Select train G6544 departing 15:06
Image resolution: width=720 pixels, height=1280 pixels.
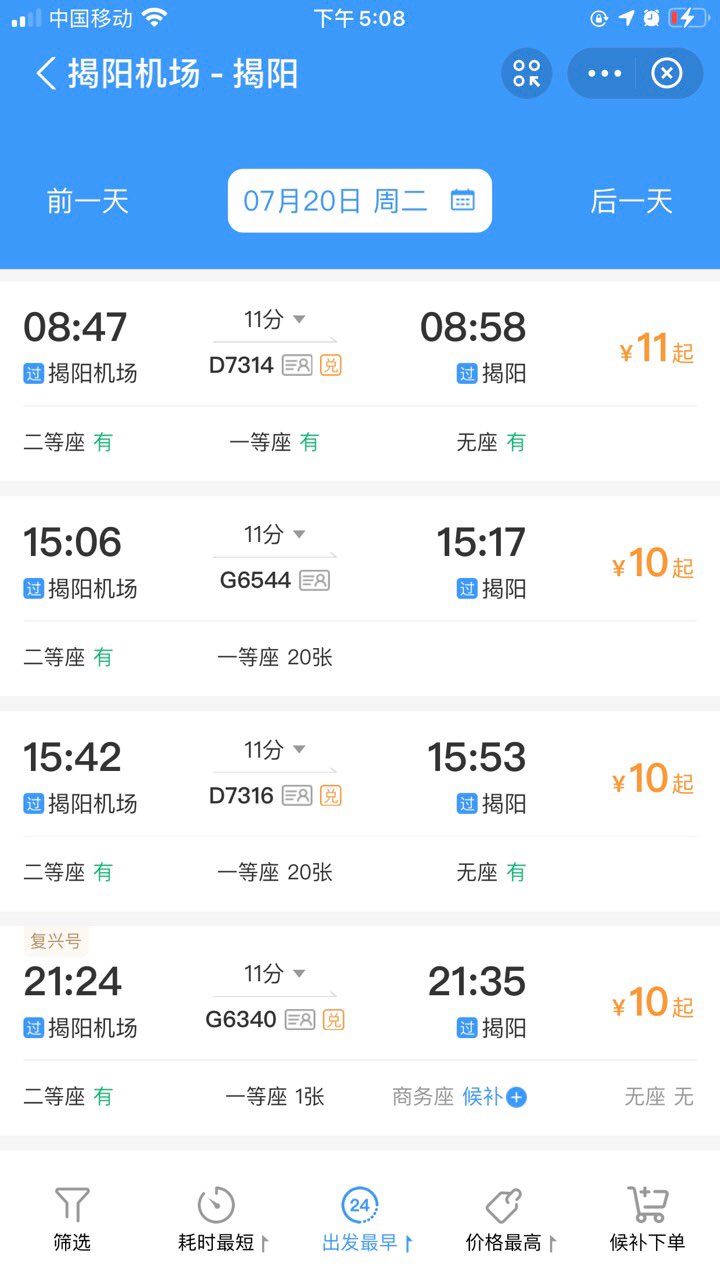click(360, 596)
